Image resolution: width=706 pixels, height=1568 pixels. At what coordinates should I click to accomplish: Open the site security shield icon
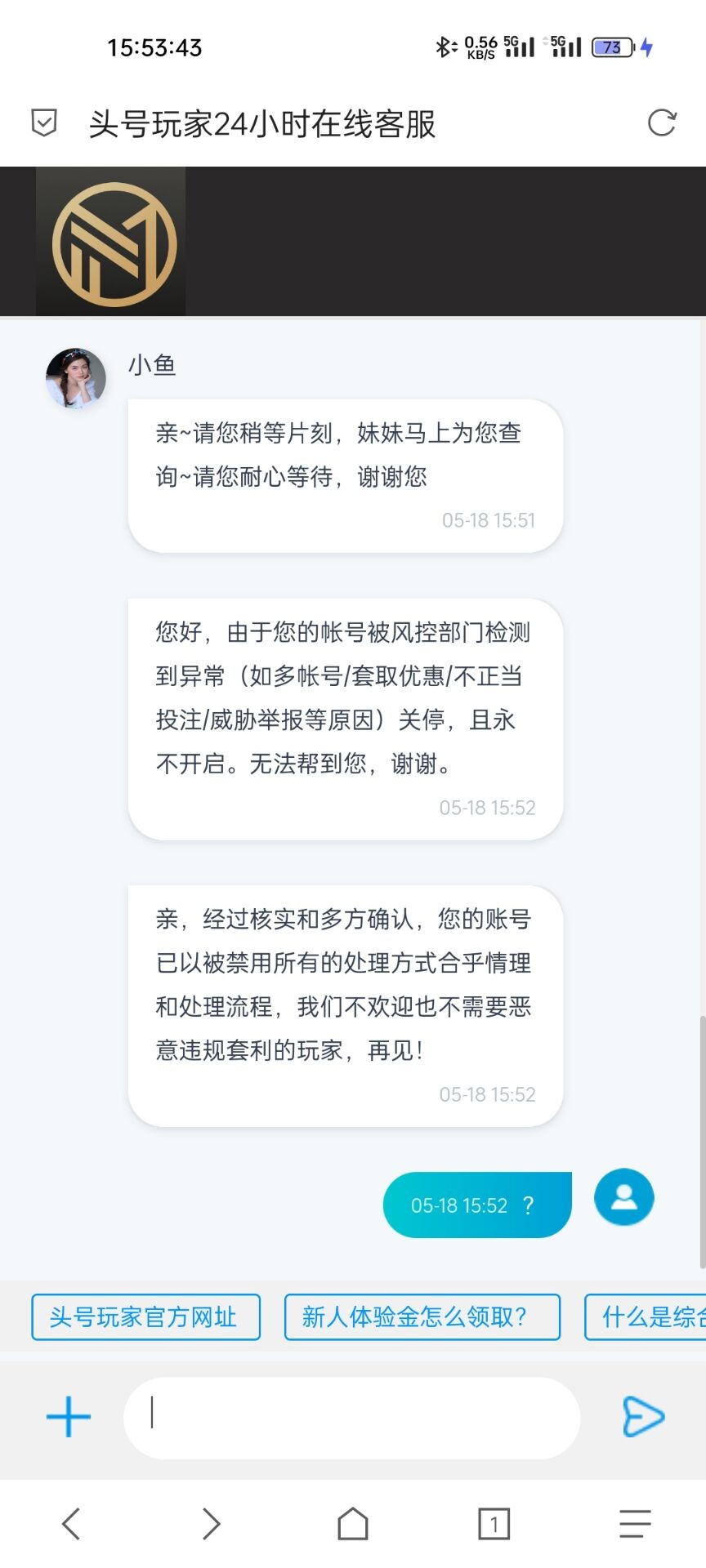(44, 123)
